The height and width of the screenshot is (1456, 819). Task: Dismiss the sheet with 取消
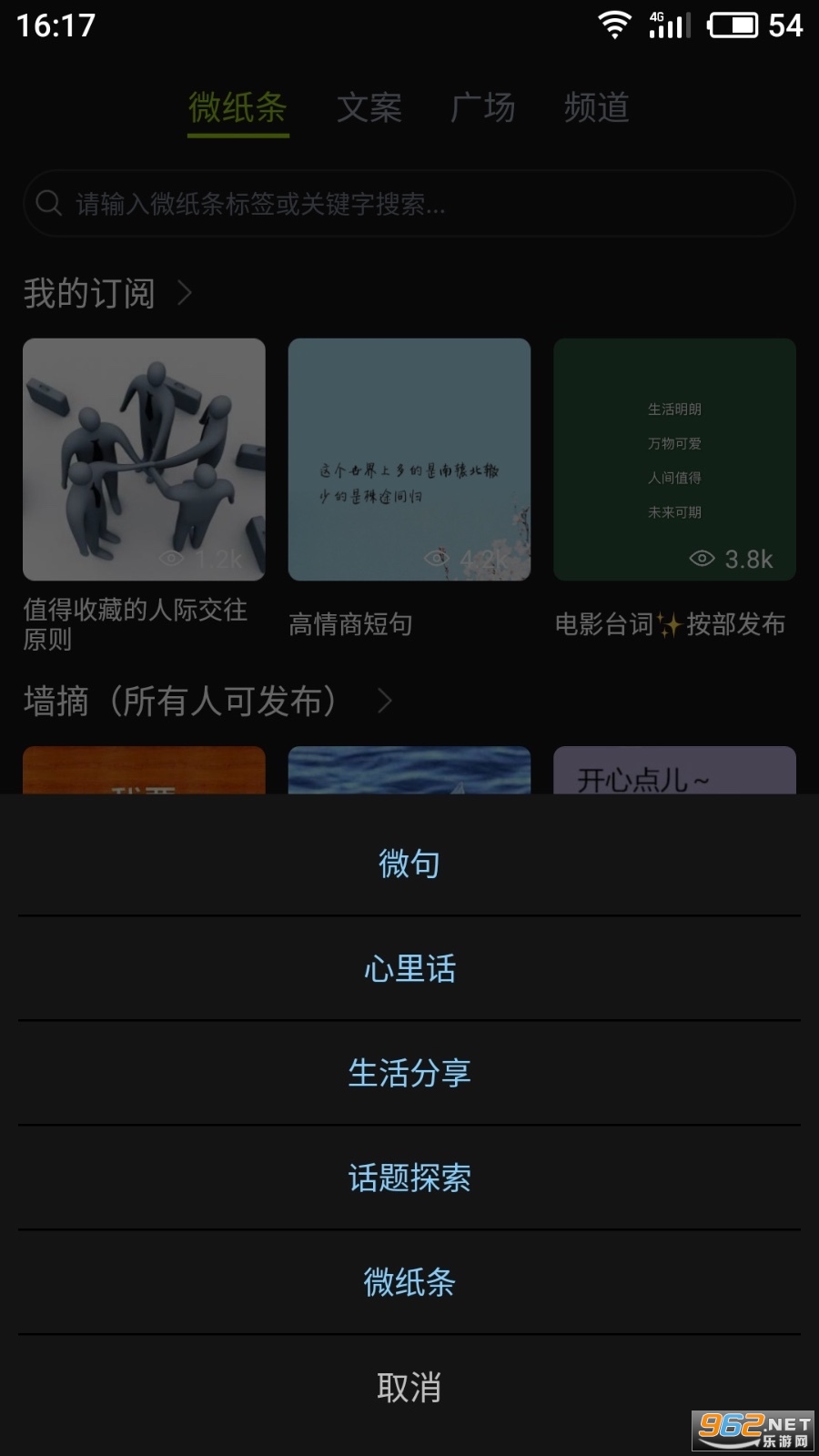409,1387
